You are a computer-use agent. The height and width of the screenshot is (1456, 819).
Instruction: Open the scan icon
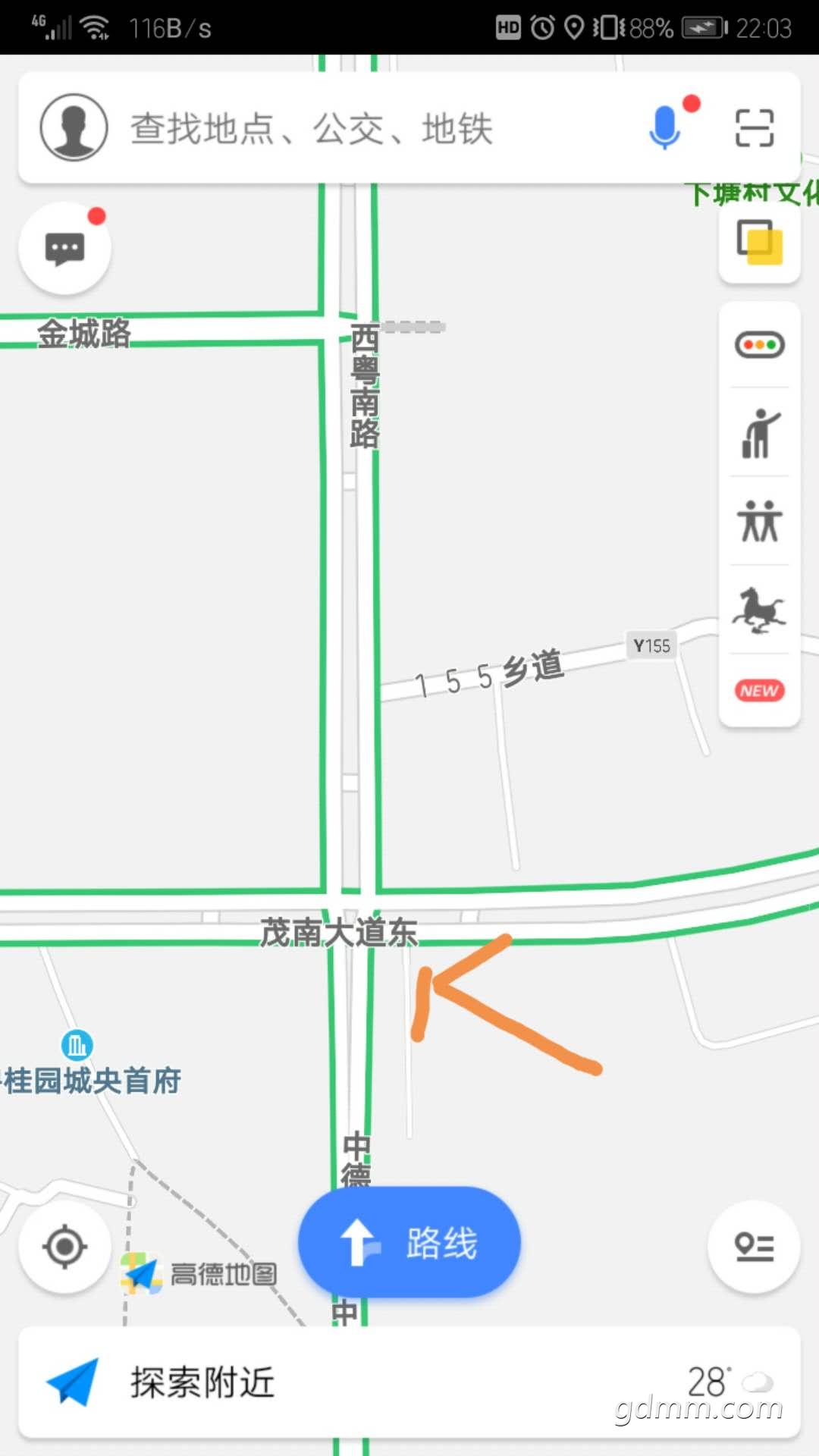(755, 127)
